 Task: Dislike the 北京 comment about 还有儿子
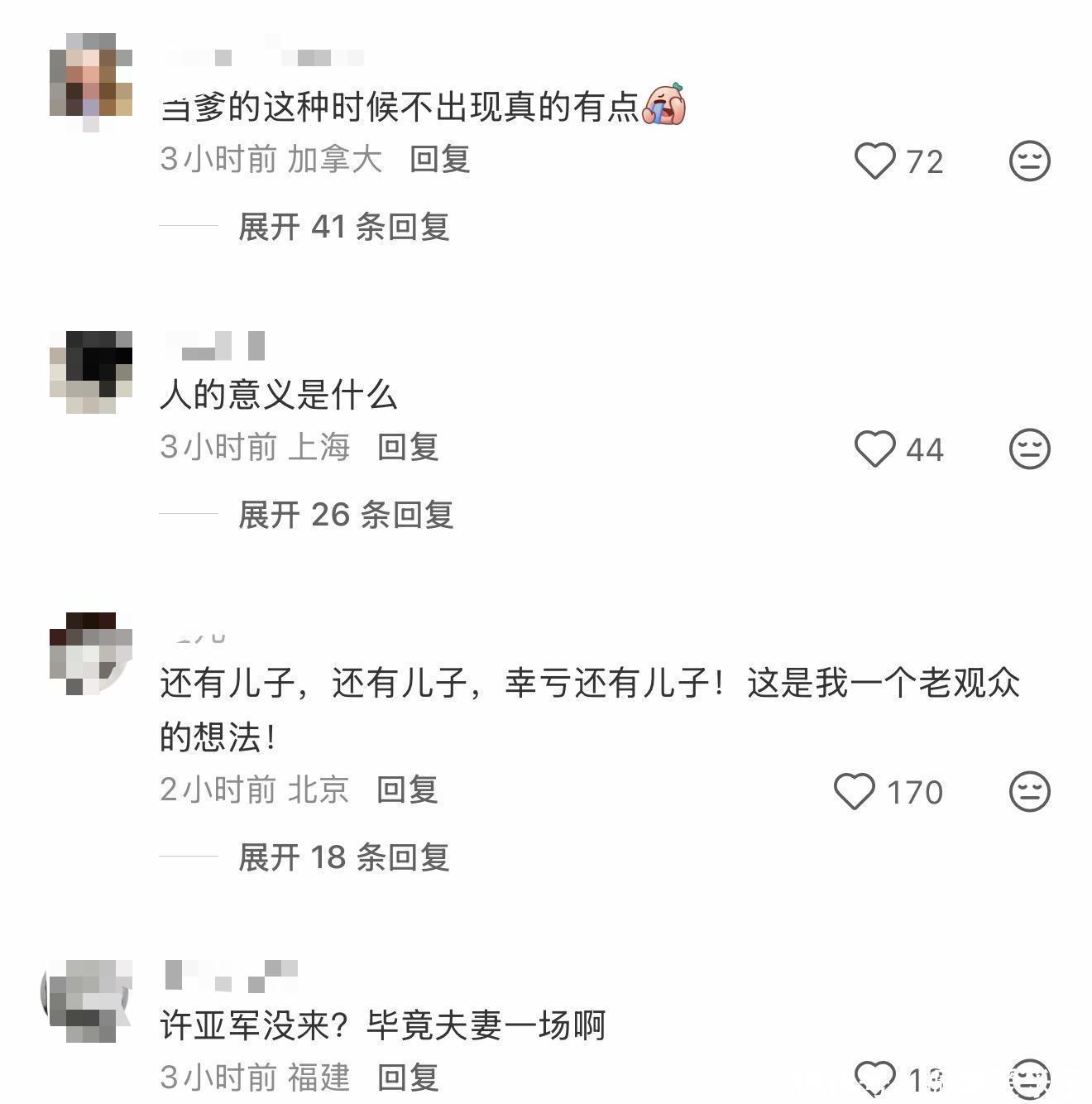point(1029,792)
